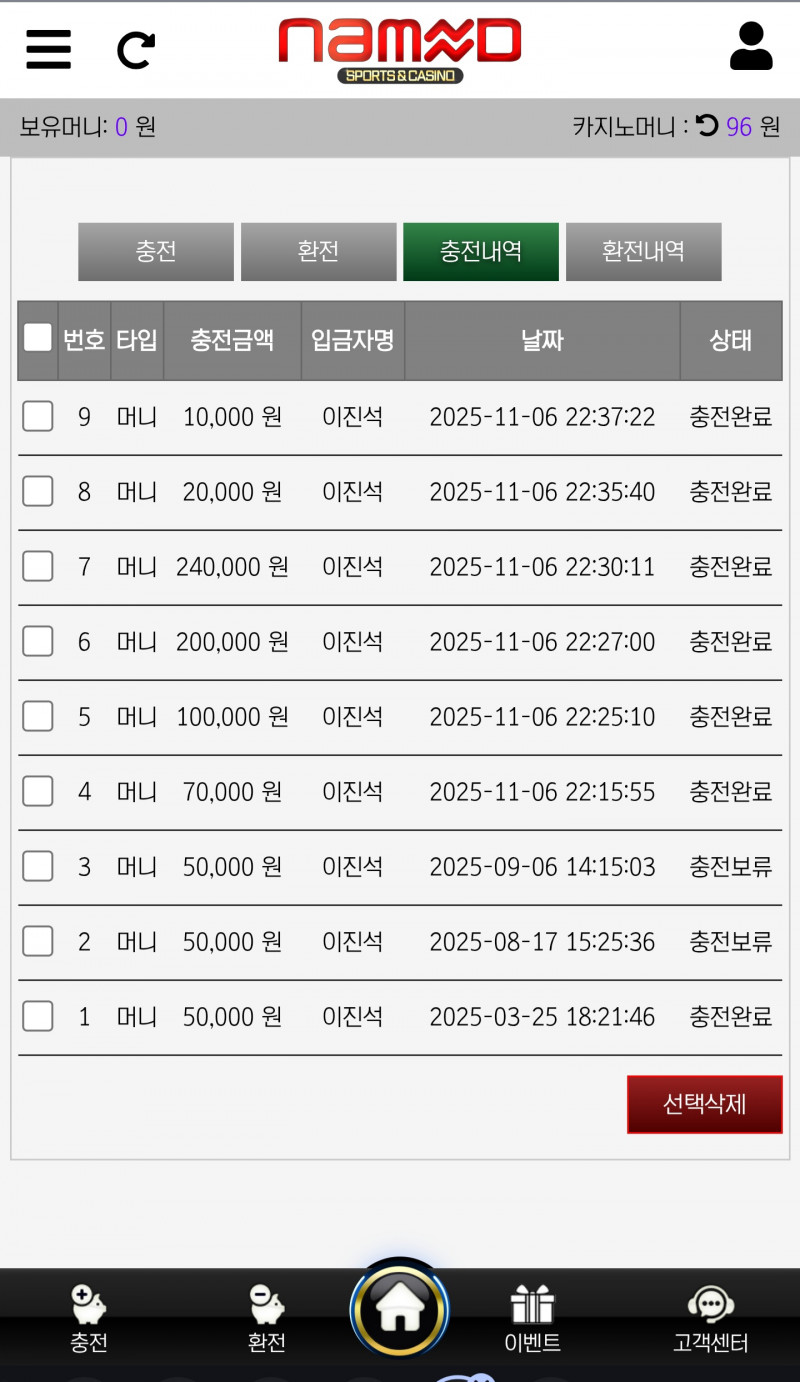Image resolution: width=800 pixels, height=1382 pixels.
Task: Open 이벤트 in the bottom navigation
Action: coord(532,1320)
